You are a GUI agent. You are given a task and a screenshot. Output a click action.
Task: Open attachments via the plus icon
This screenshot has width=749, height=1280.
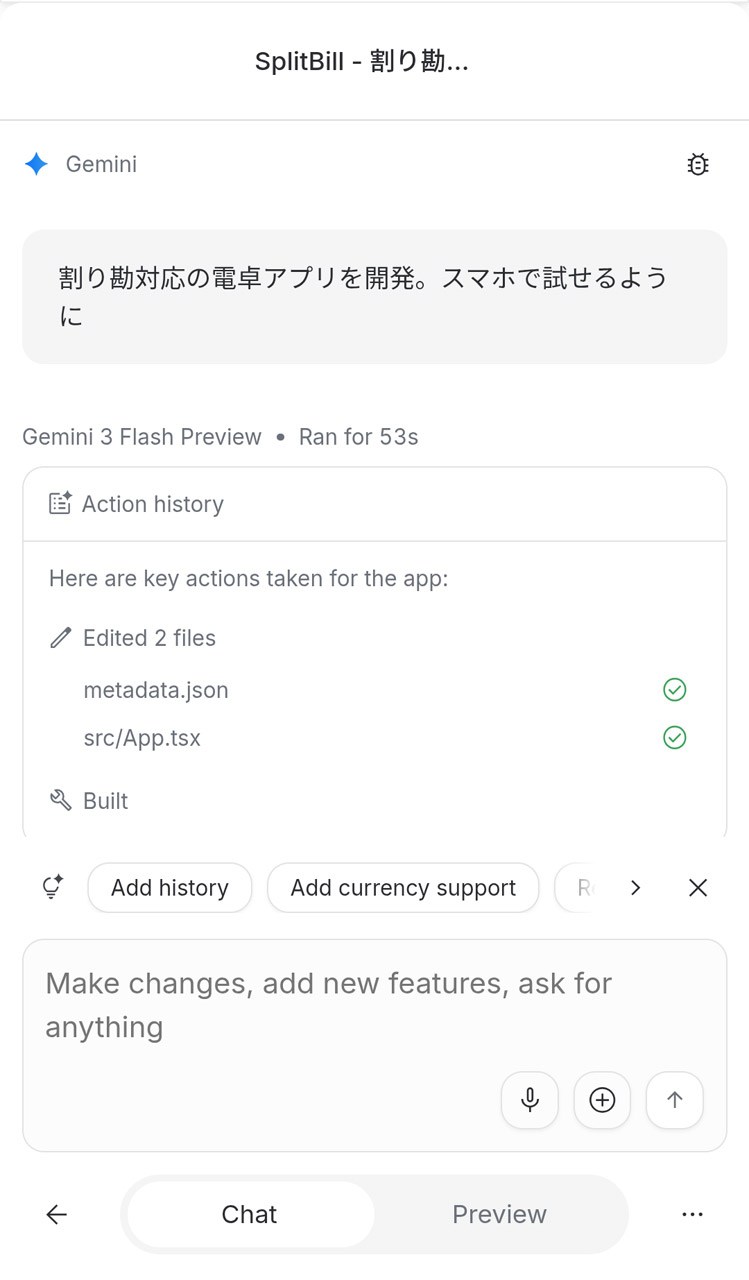pos(602,1100)
